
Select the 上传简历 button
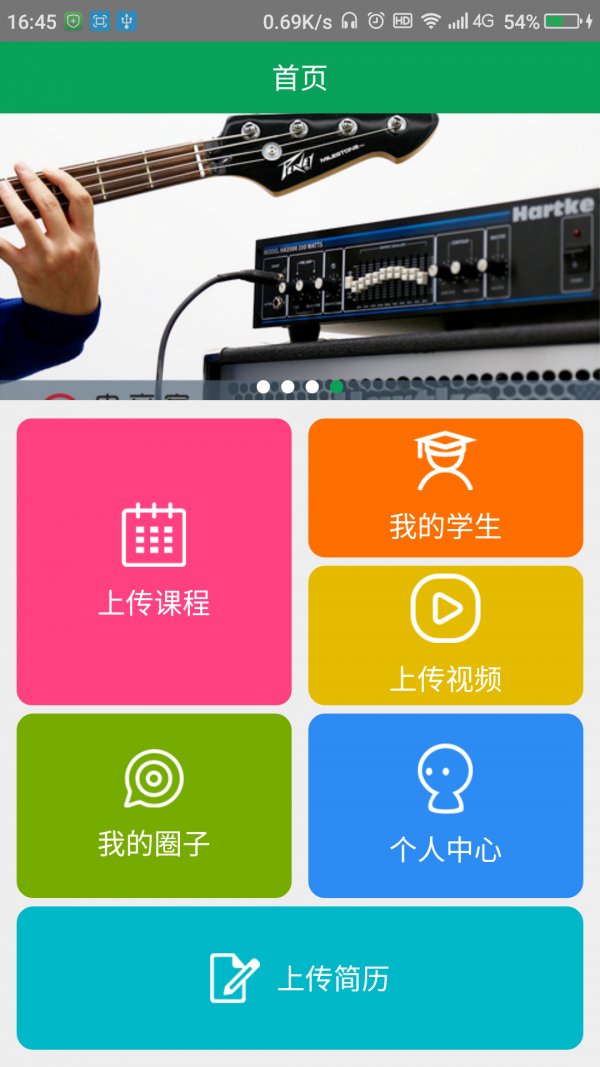[x=300, y=977]
